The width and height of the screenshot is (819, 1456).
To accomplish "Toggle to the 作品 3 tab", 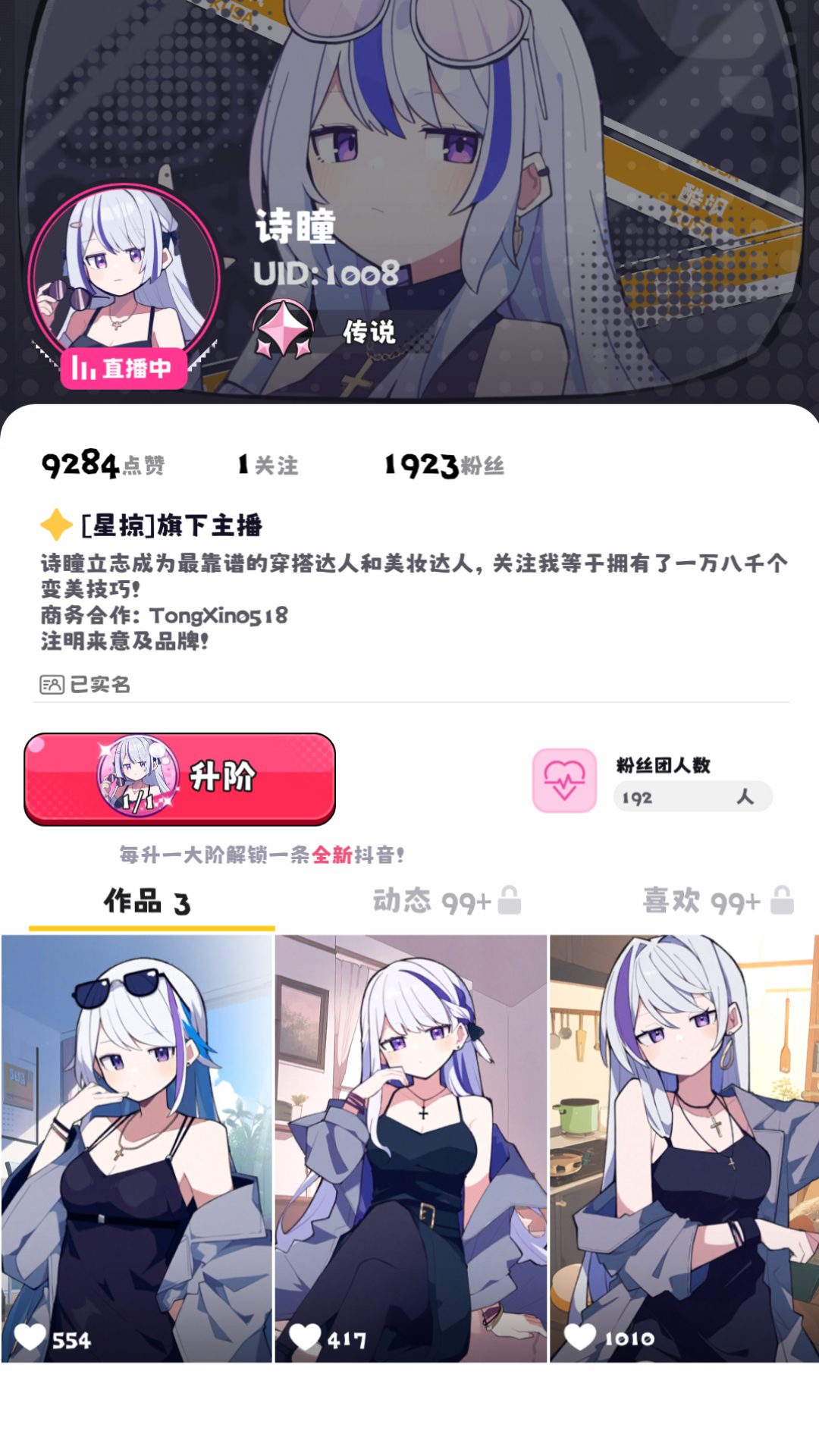I will point(149,902).
